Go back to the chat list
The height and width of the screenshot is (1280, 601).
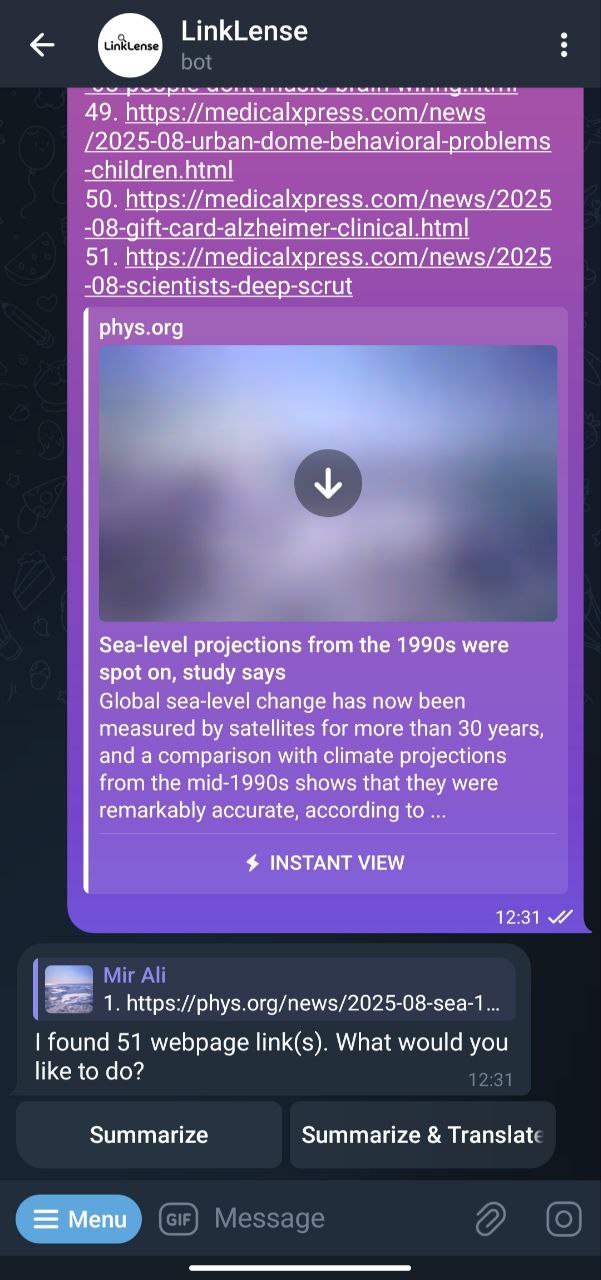42,44
